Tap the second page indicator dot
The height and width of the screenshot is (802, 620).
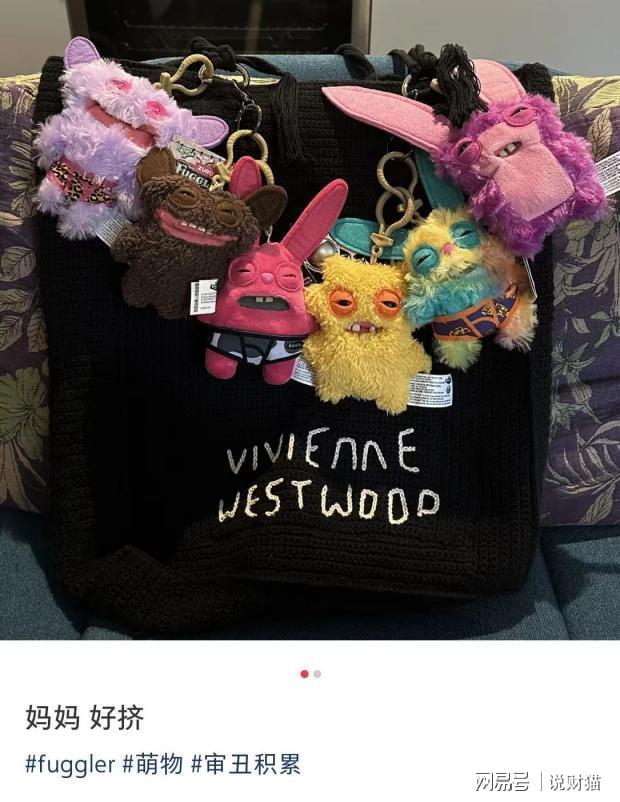click(x=317, y=674)
